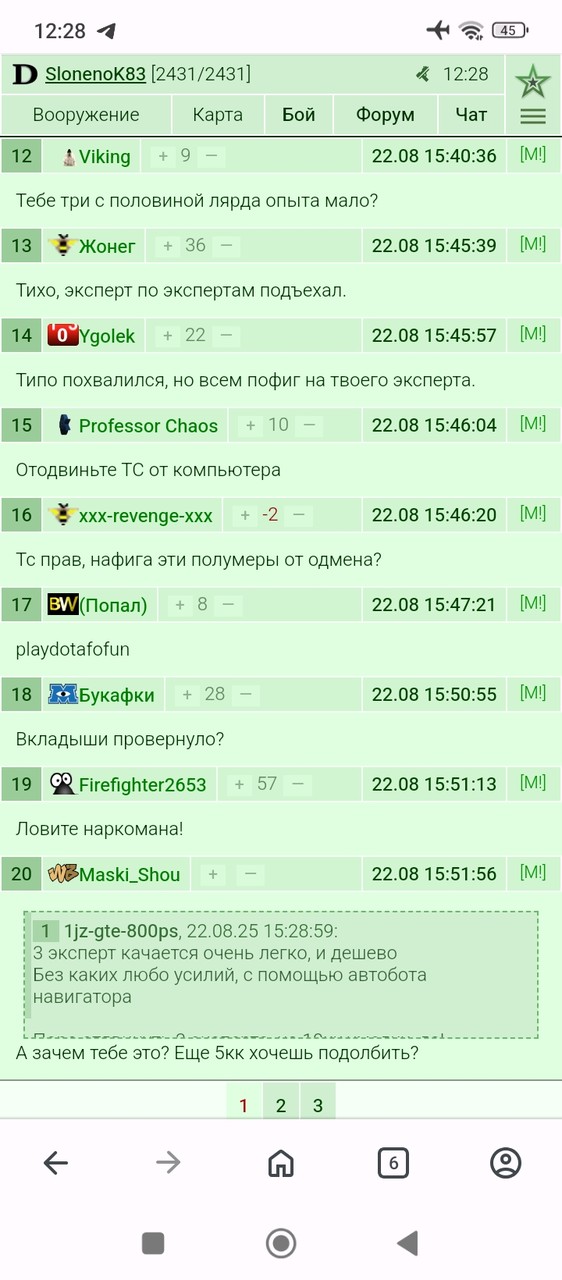Switch to the Карта tab

pos(218,114)
